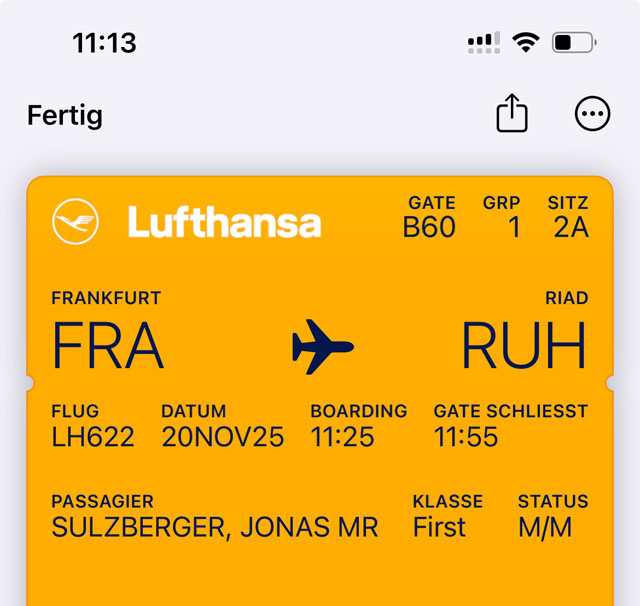Open the more options menu
The width and height of the screenshot is (640, 606).
click(x=593, y=115)
